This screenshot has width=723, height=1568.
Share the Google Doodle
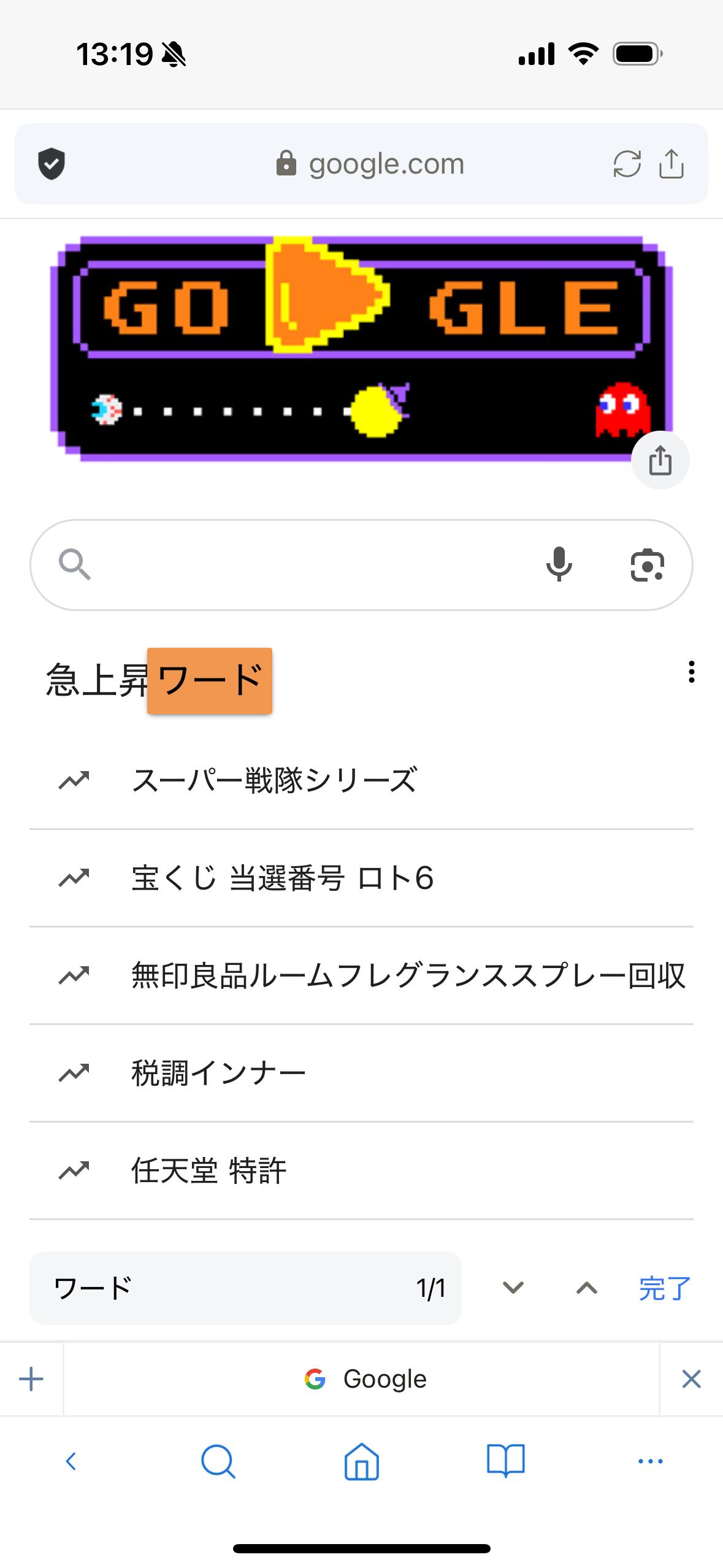coord(660,460)
